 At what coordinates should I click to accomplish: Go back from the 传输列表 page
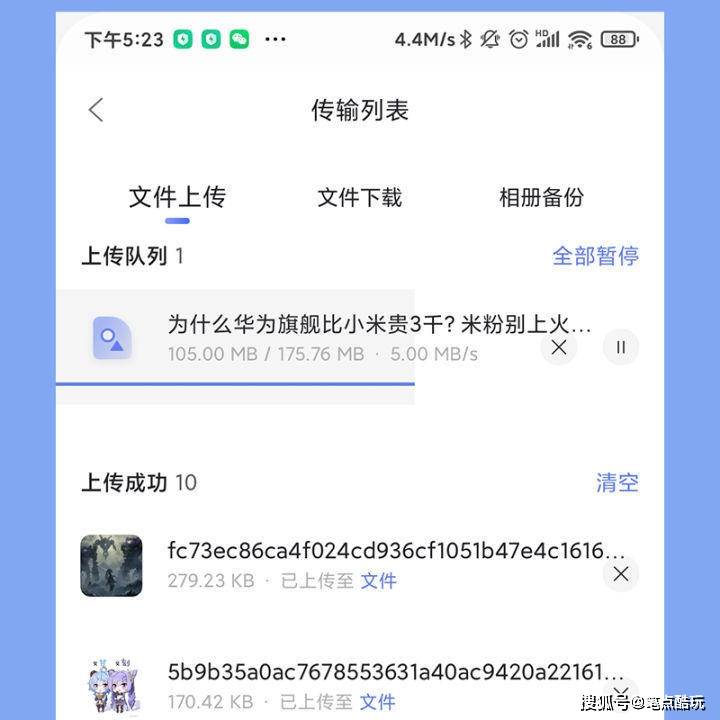pyautogui.click(x=96, y=110)
